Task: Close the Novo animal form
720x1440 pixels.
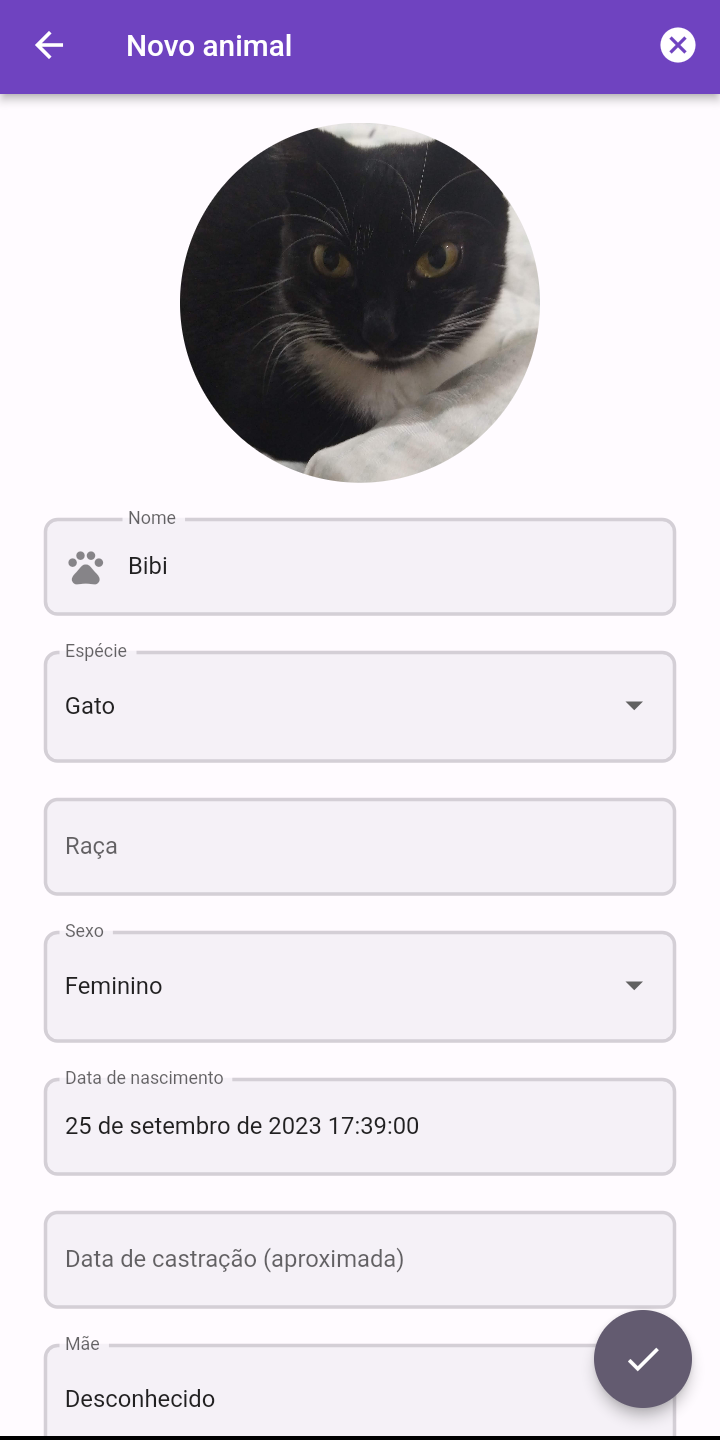Action: [x=677, y=45]
